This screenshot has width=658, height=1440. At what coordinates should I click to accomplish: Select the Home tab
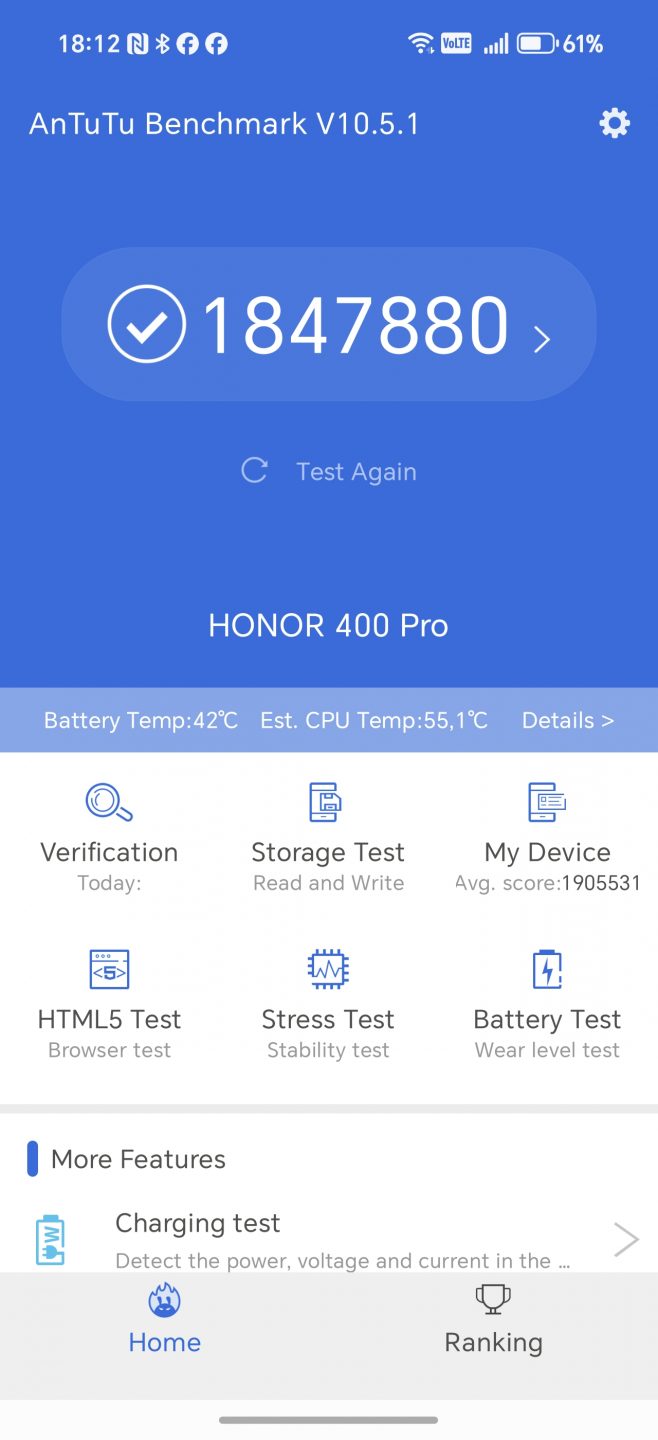[165, 1320]
